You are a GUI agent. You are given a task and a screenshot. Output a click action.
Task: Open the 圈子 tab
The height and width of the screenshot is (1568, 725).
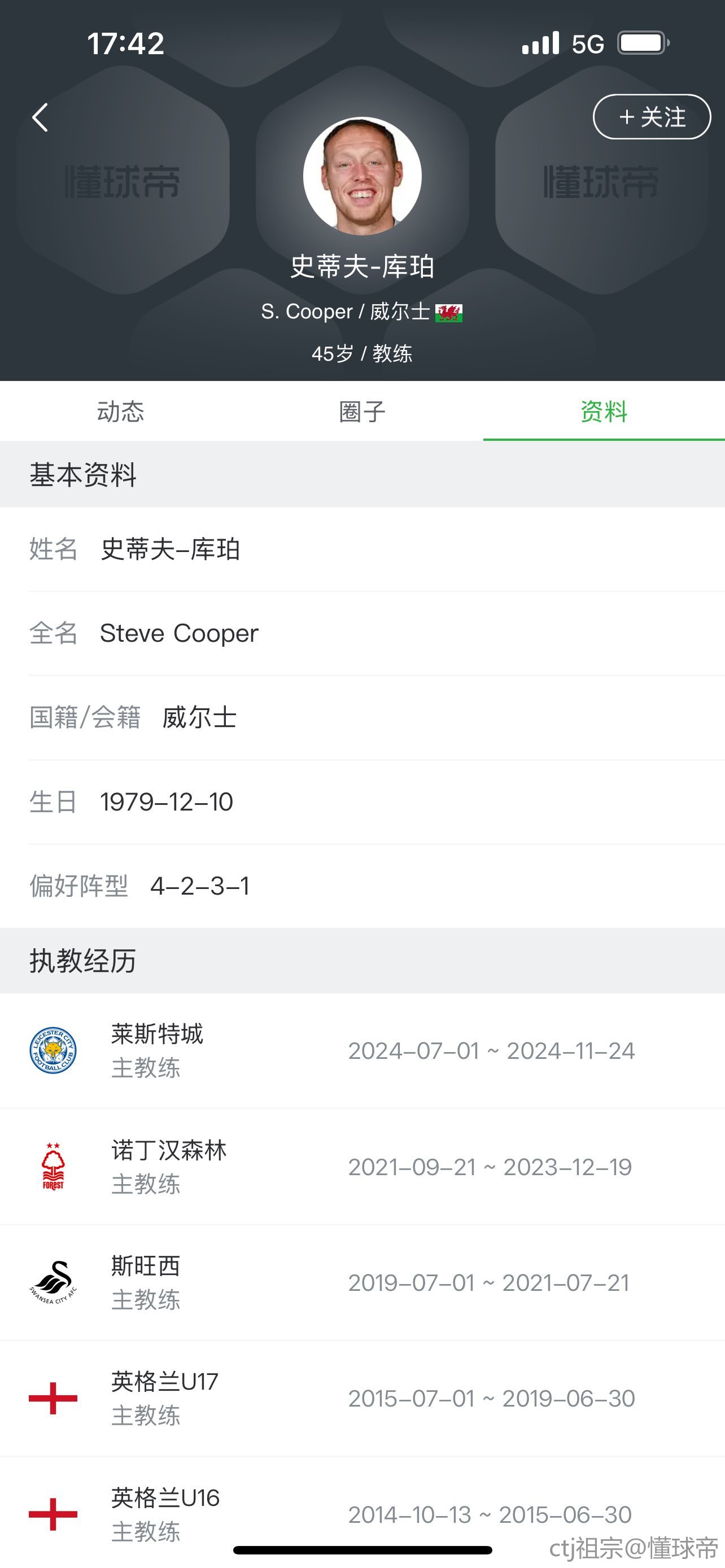(362, 411)
